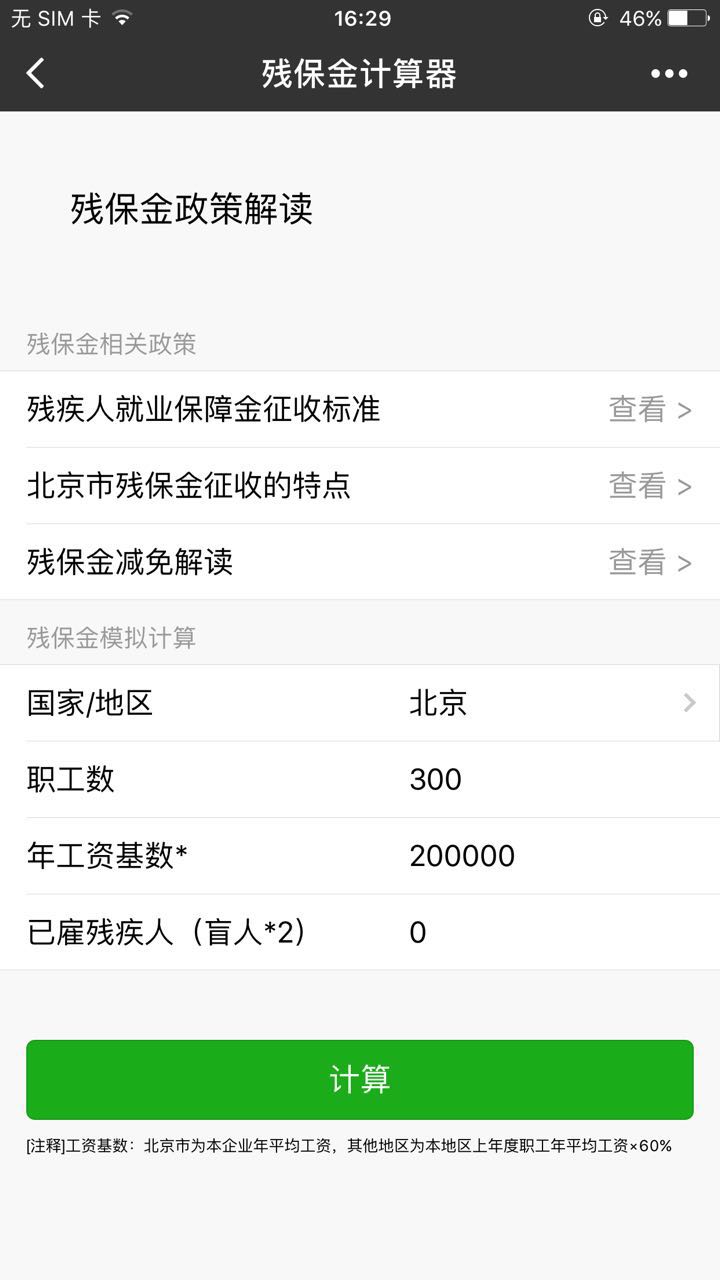The image size is (720, 1280).
Task: View 残疾人就业保障金征收标准 policy
Action: coord(360,410)
